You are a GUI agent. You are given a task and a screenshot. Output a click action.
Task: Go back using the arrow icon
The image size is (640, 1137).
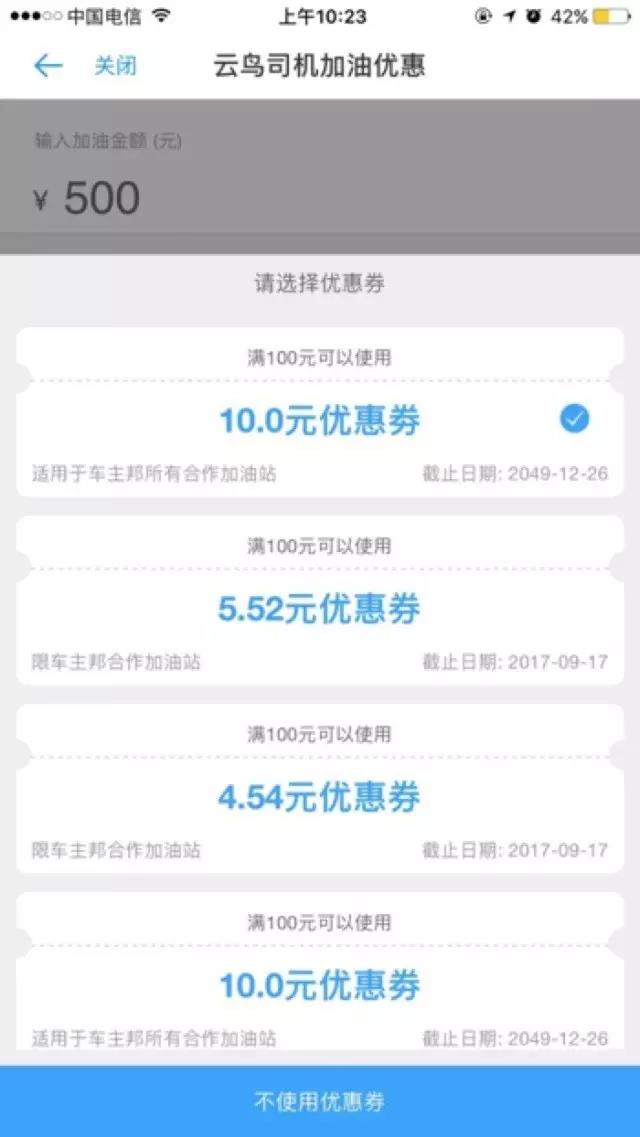pos(47,66)
